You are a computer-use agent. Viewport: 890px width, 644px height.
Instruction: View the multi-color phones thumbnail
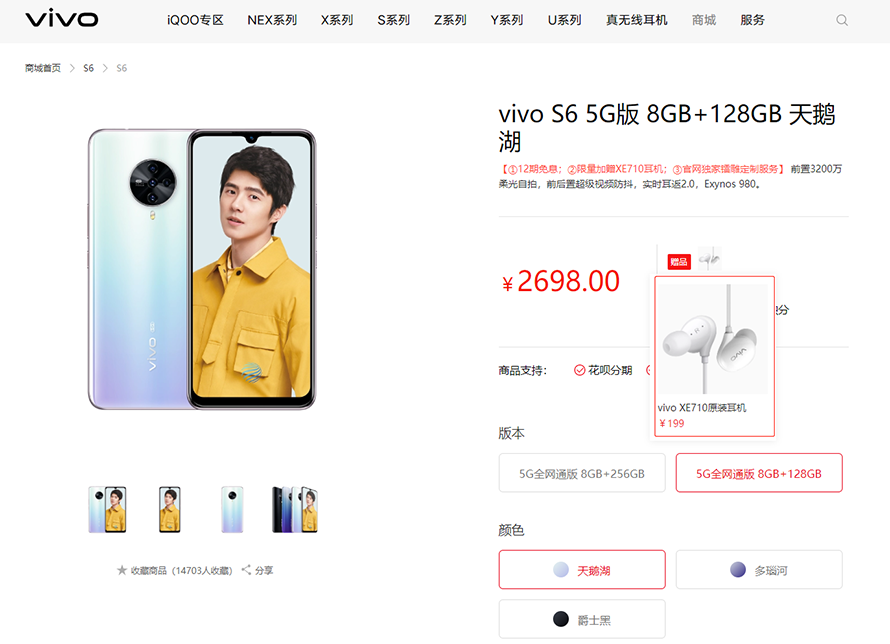pyautogui.click(x=294, y=509)
